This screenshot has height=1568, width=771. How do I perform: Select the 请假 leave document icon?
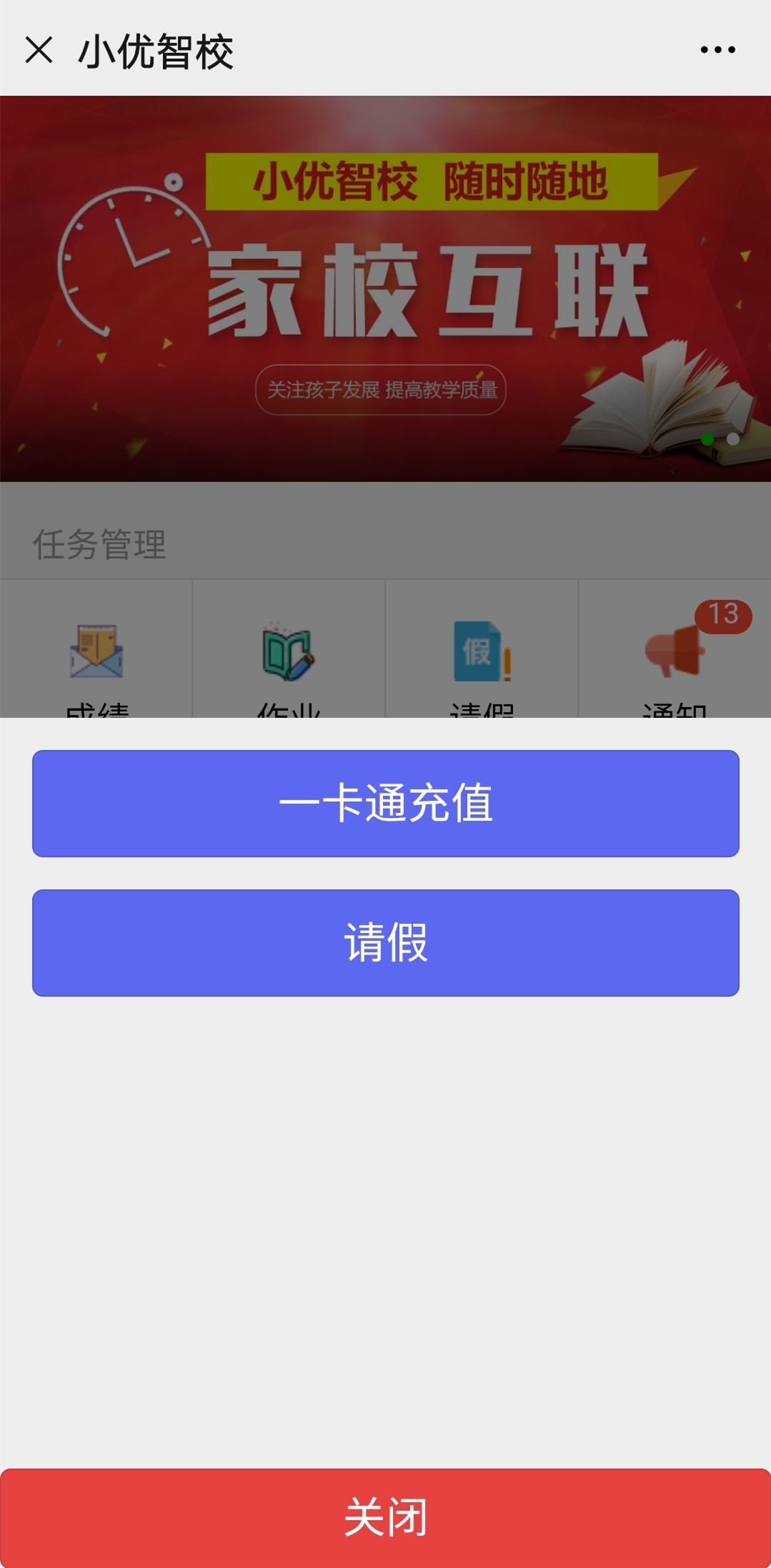click(x=481, y=652)
